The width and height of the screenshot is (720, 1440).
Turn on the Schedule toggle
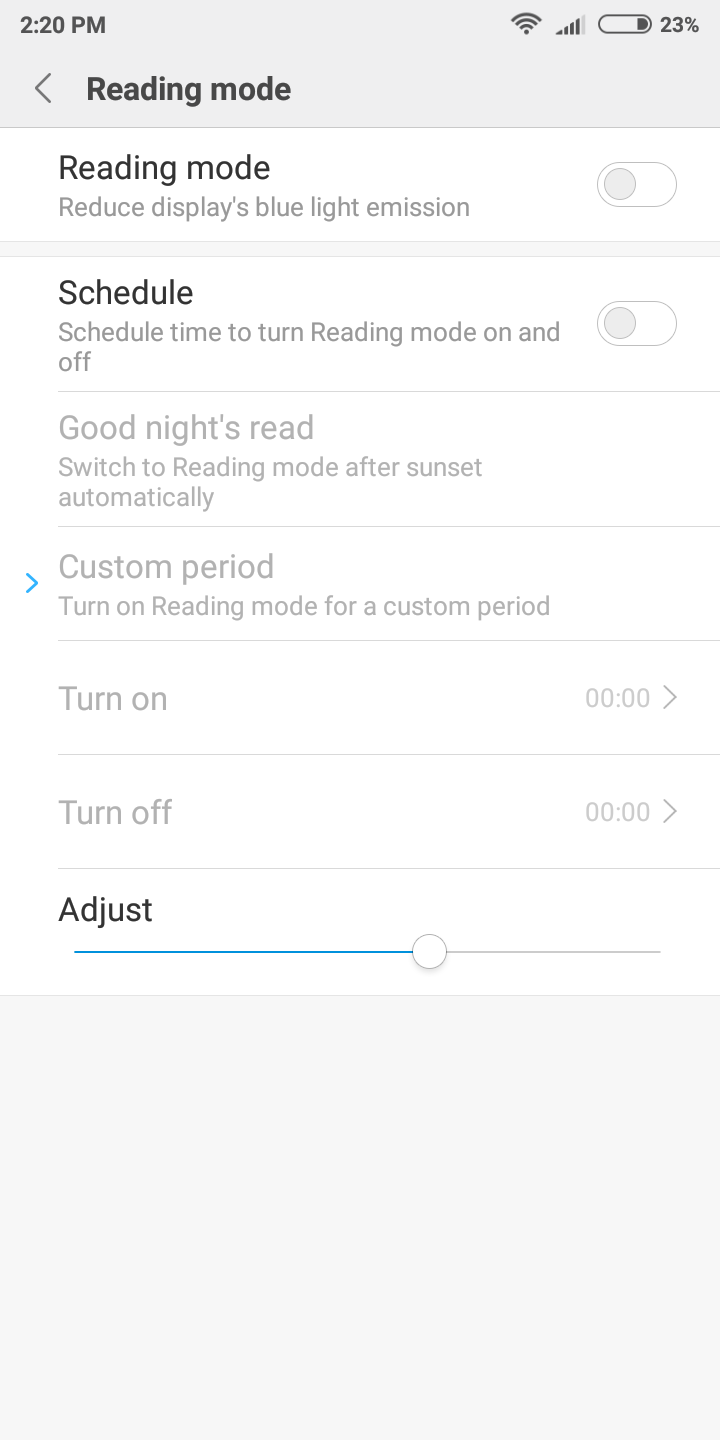[x=636, y=324]
